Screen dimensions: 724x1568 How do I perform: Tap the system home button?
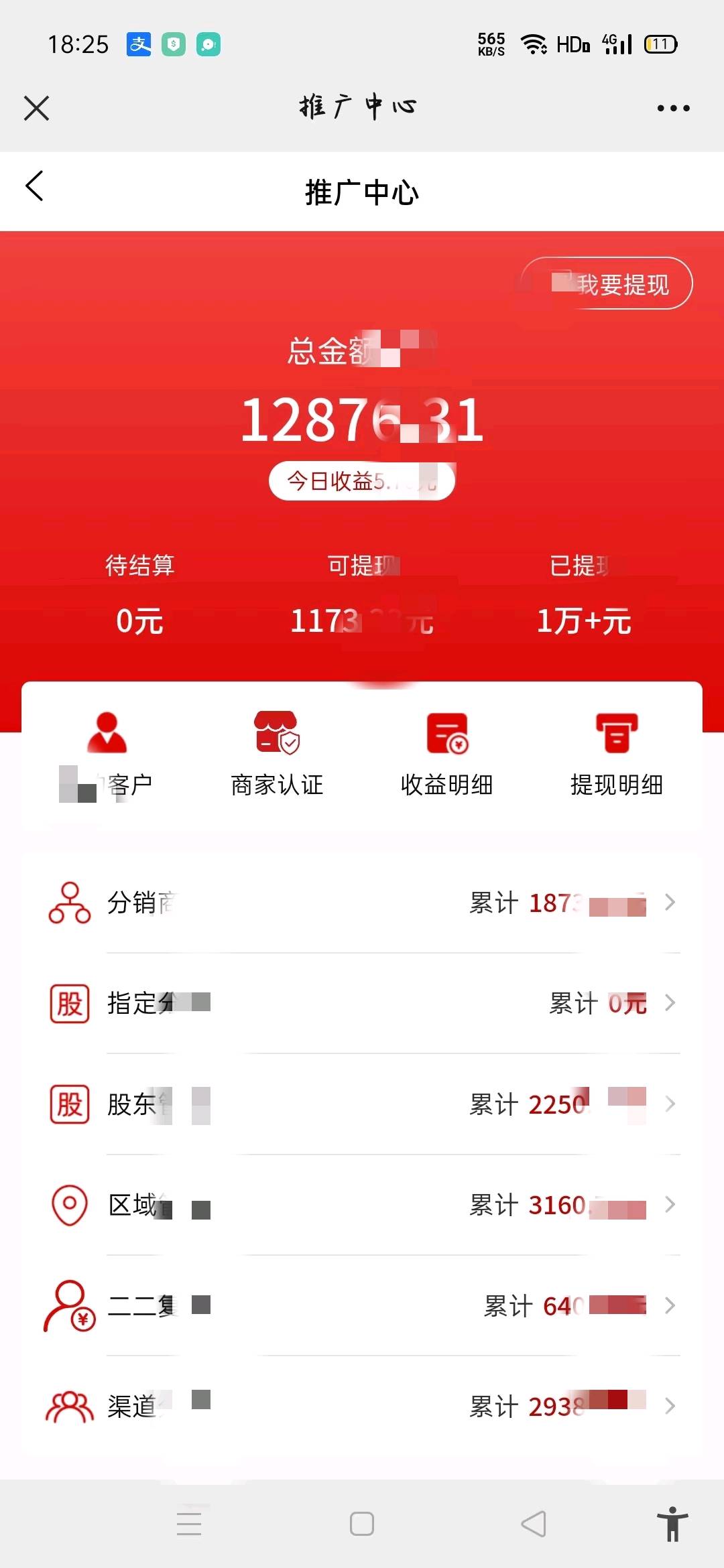(x=362, y=1524)
